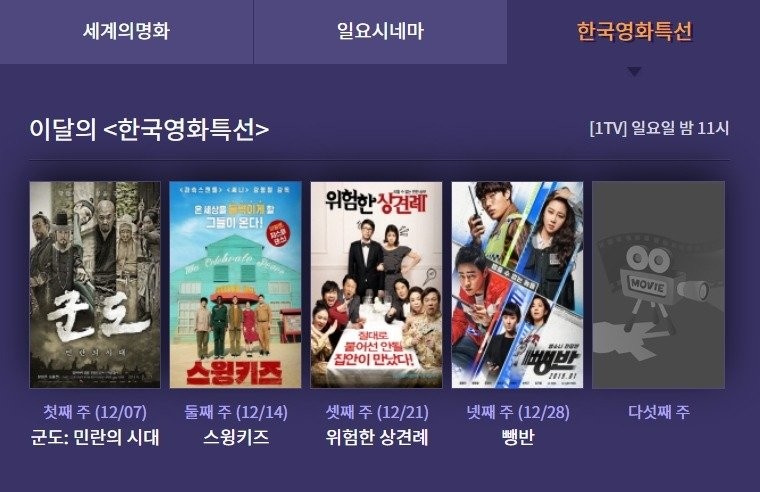
Task: Switch to the 일요시네마 tab
Action: tap(380, 31)
